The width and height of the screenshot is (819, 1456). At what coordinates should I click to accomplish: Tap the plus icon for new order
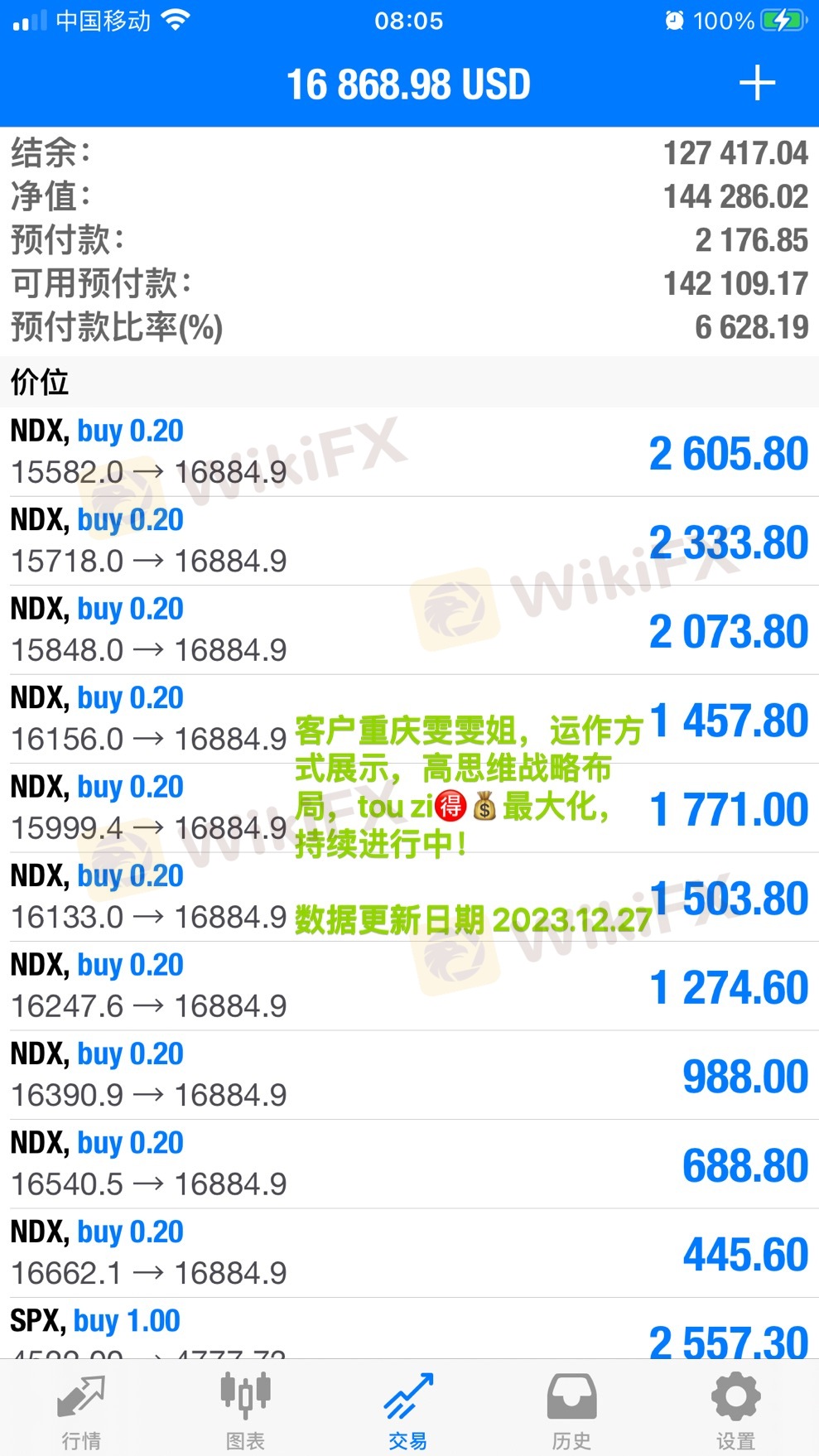tap(756, 84)
